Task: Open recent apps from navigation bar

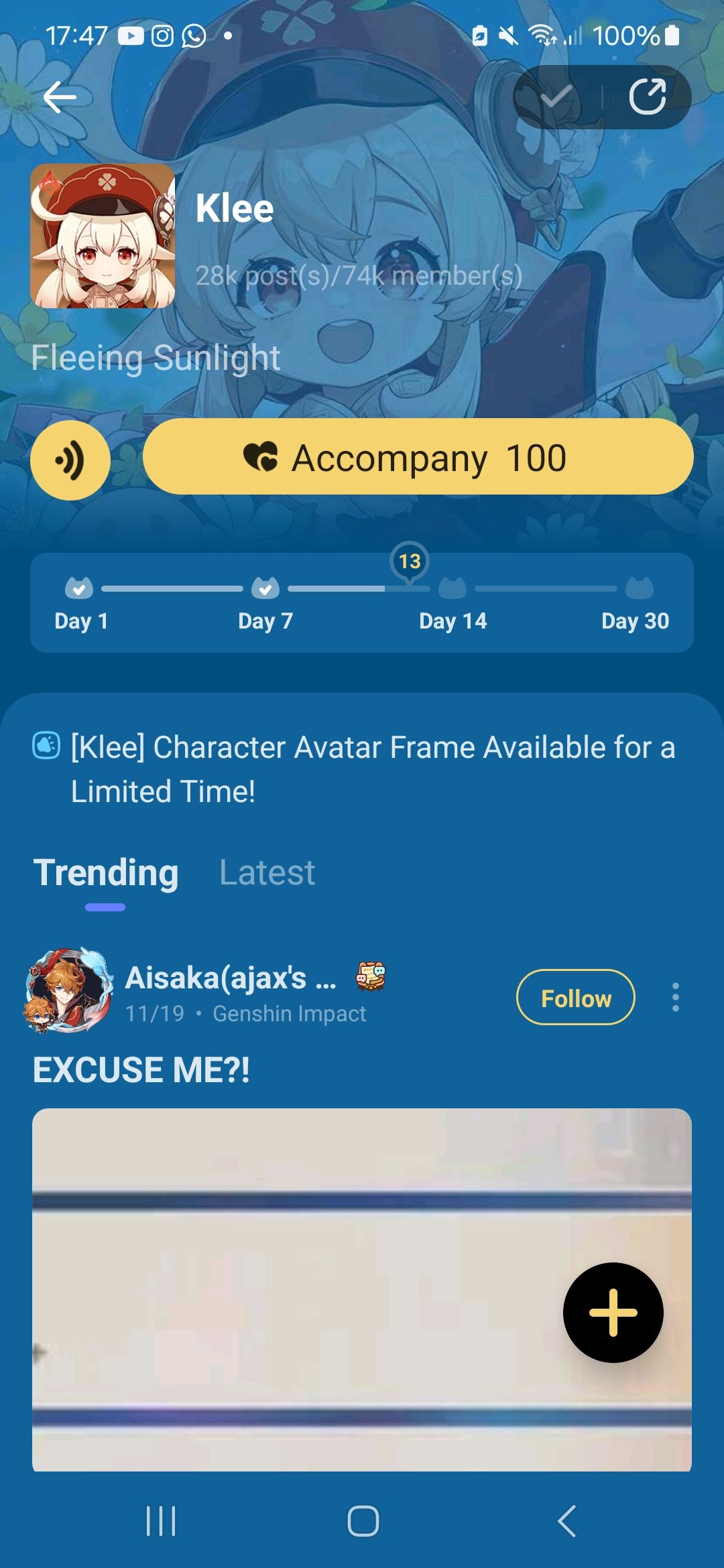Action: click(x=161, y=1521)
